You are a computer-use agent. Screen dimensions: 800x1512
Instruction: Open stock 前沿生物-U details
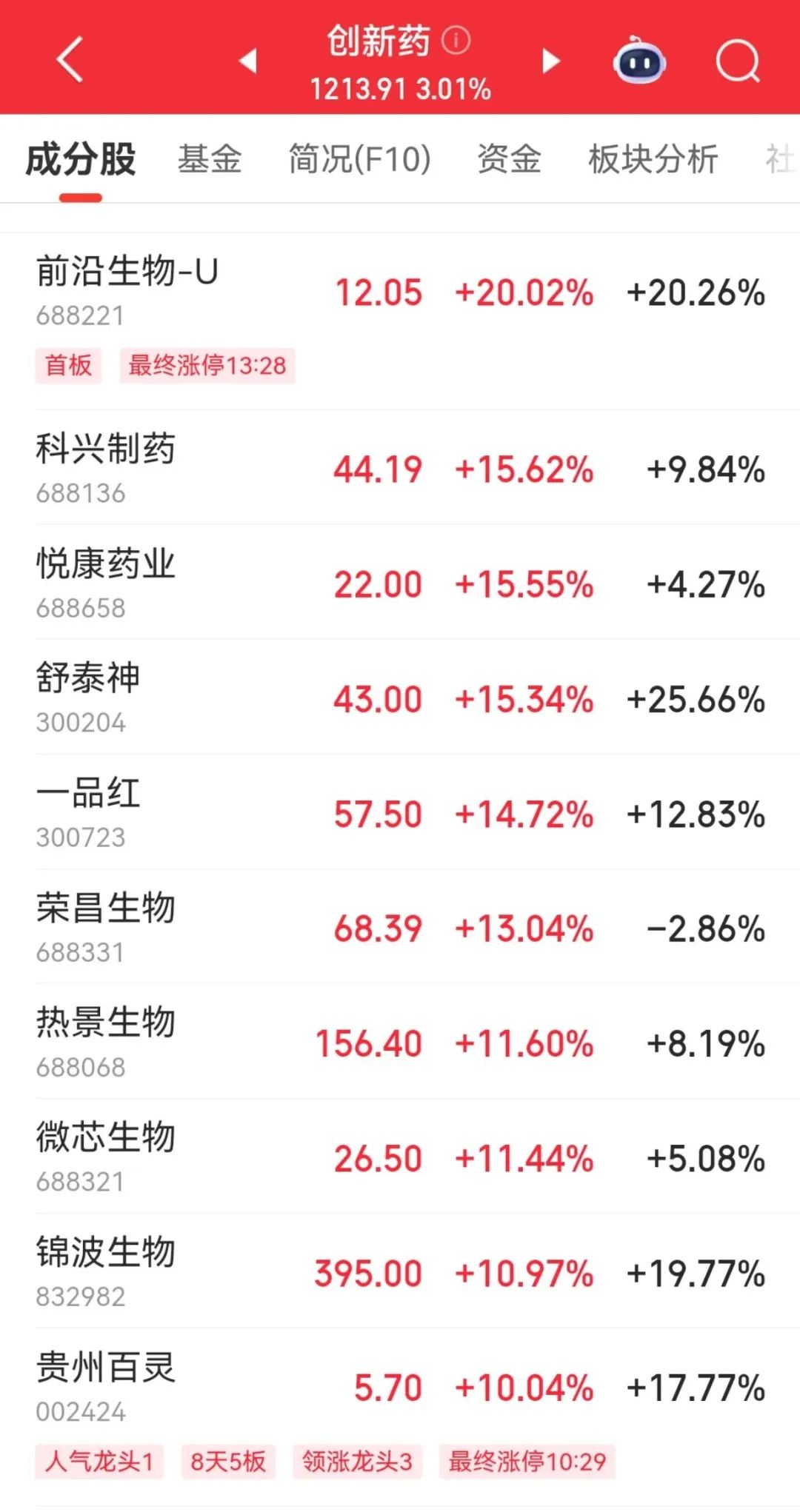(400, 321)
